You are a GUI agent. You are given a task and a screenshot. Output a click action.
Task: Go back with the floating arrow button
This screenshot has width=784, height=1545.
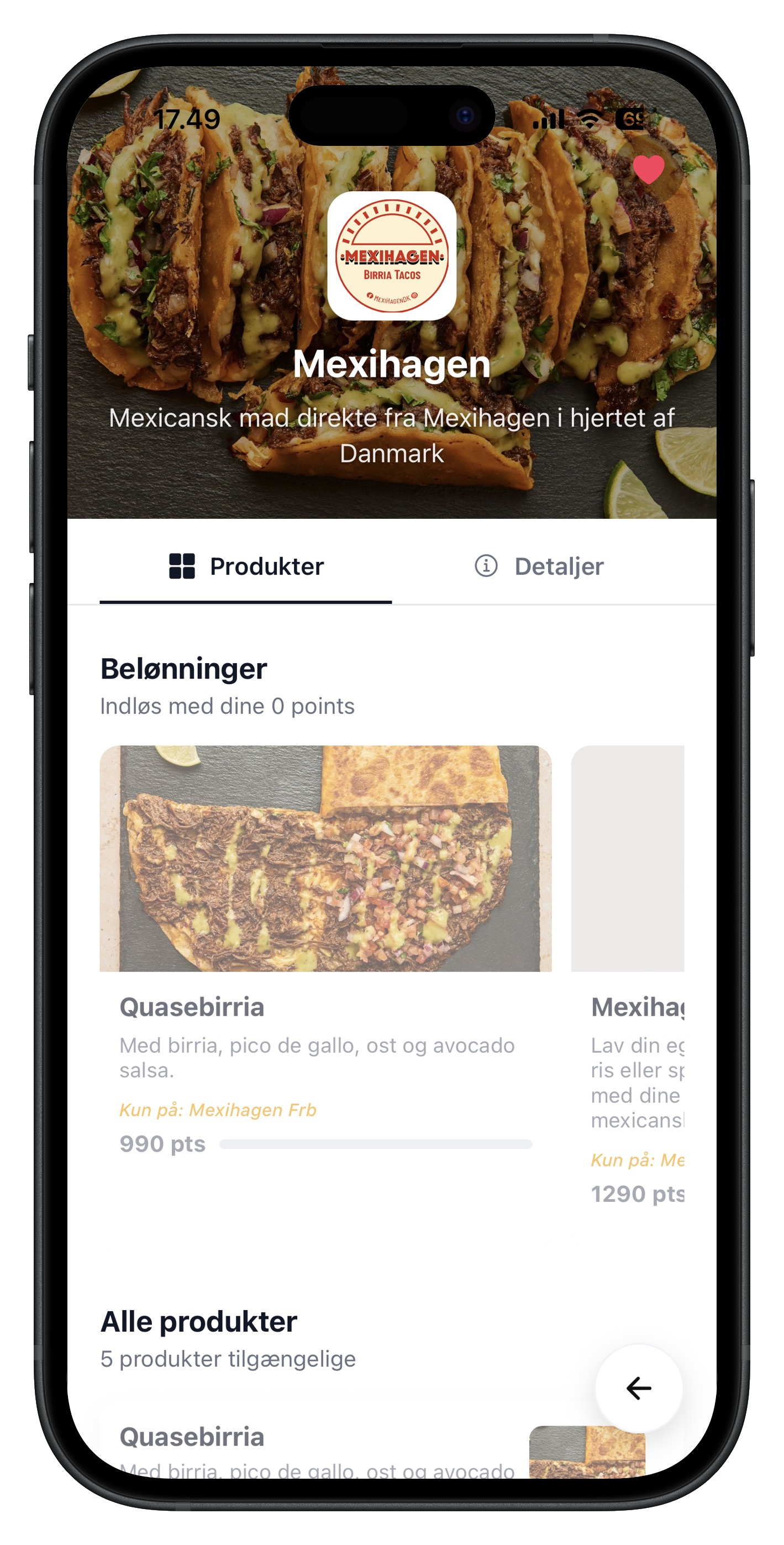pyautogui.click(x=638, y=1388)
